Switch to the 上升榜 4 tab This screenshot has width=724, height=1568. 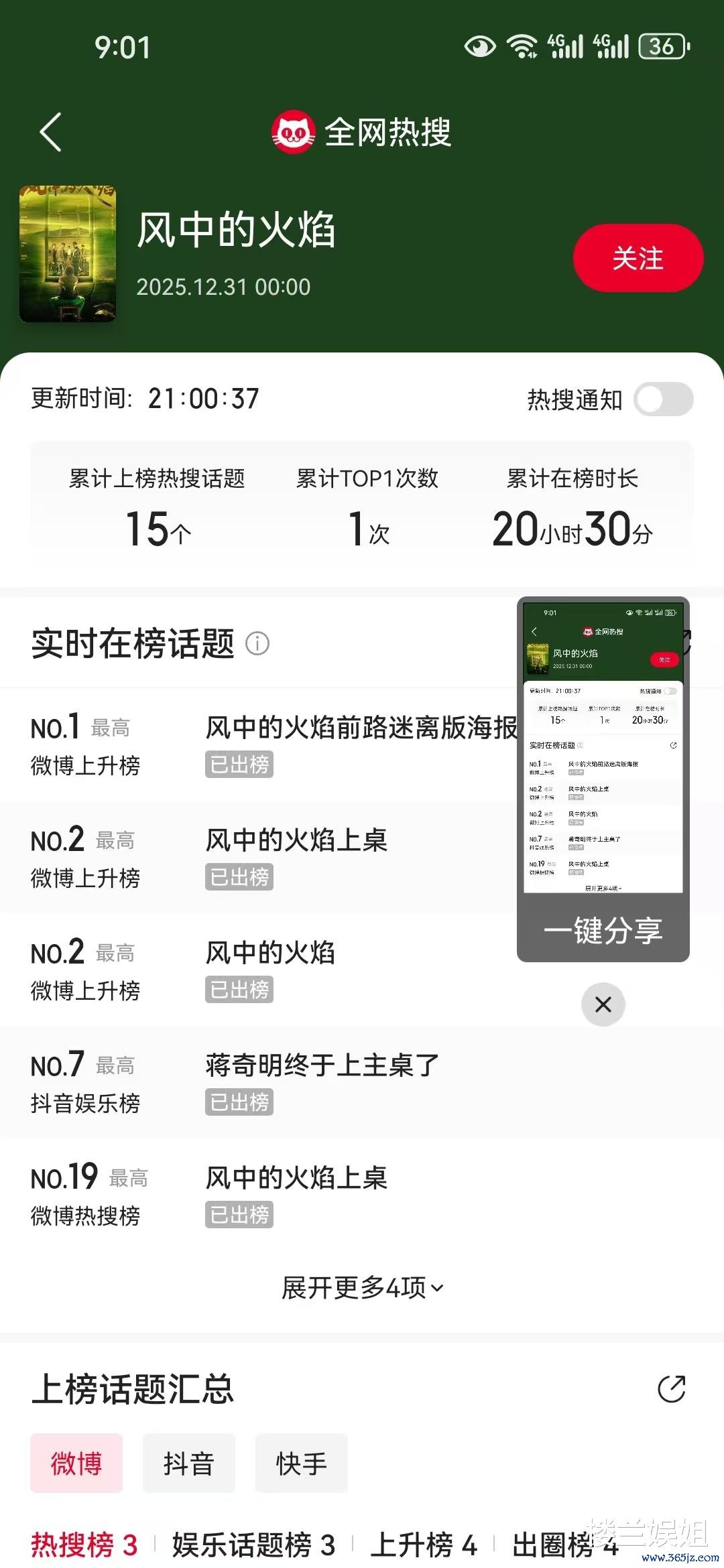(x=424, y=1545)
